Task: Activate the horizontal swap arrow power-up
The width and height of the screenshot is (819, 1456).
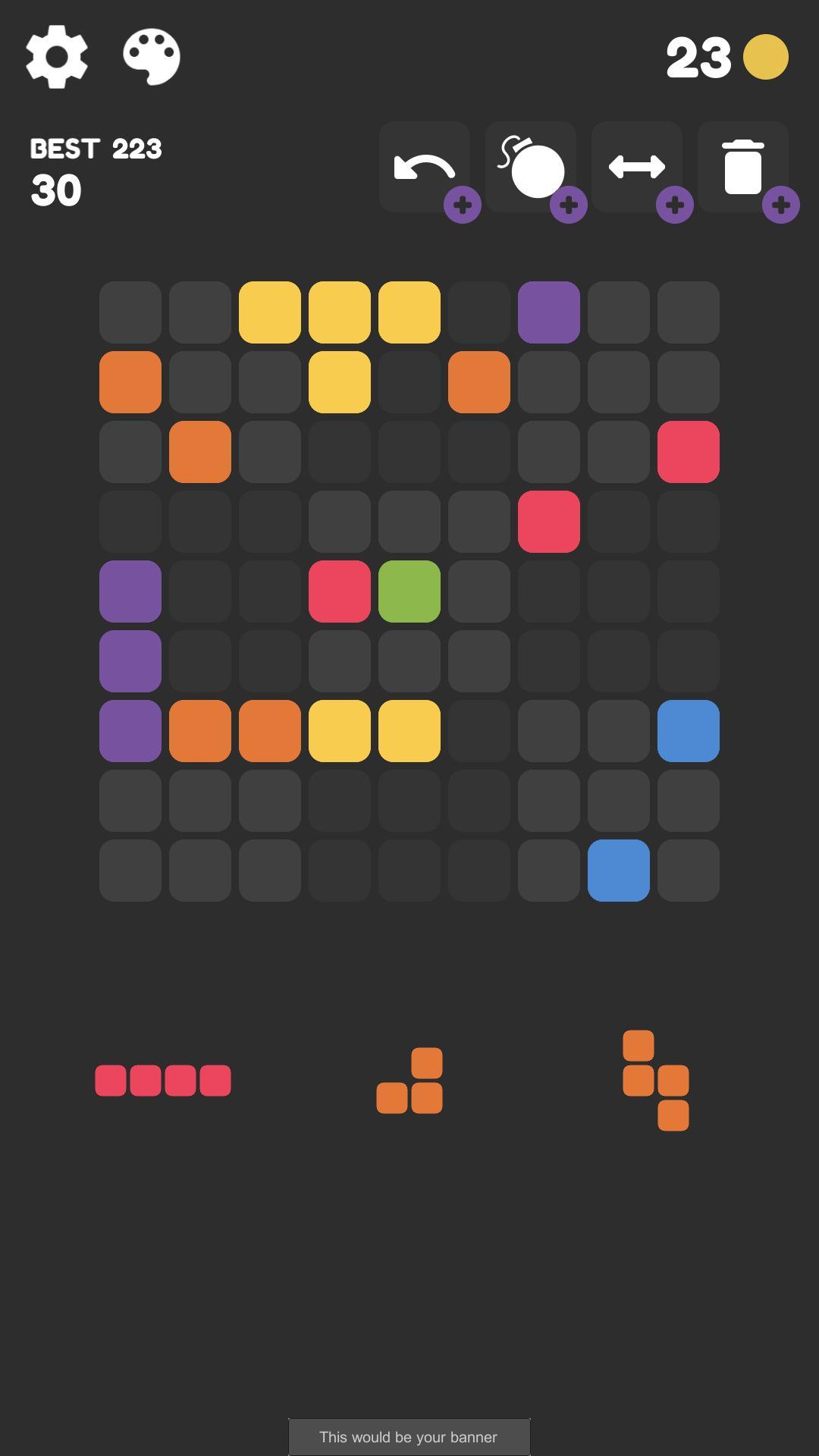Action: [637, 167]
